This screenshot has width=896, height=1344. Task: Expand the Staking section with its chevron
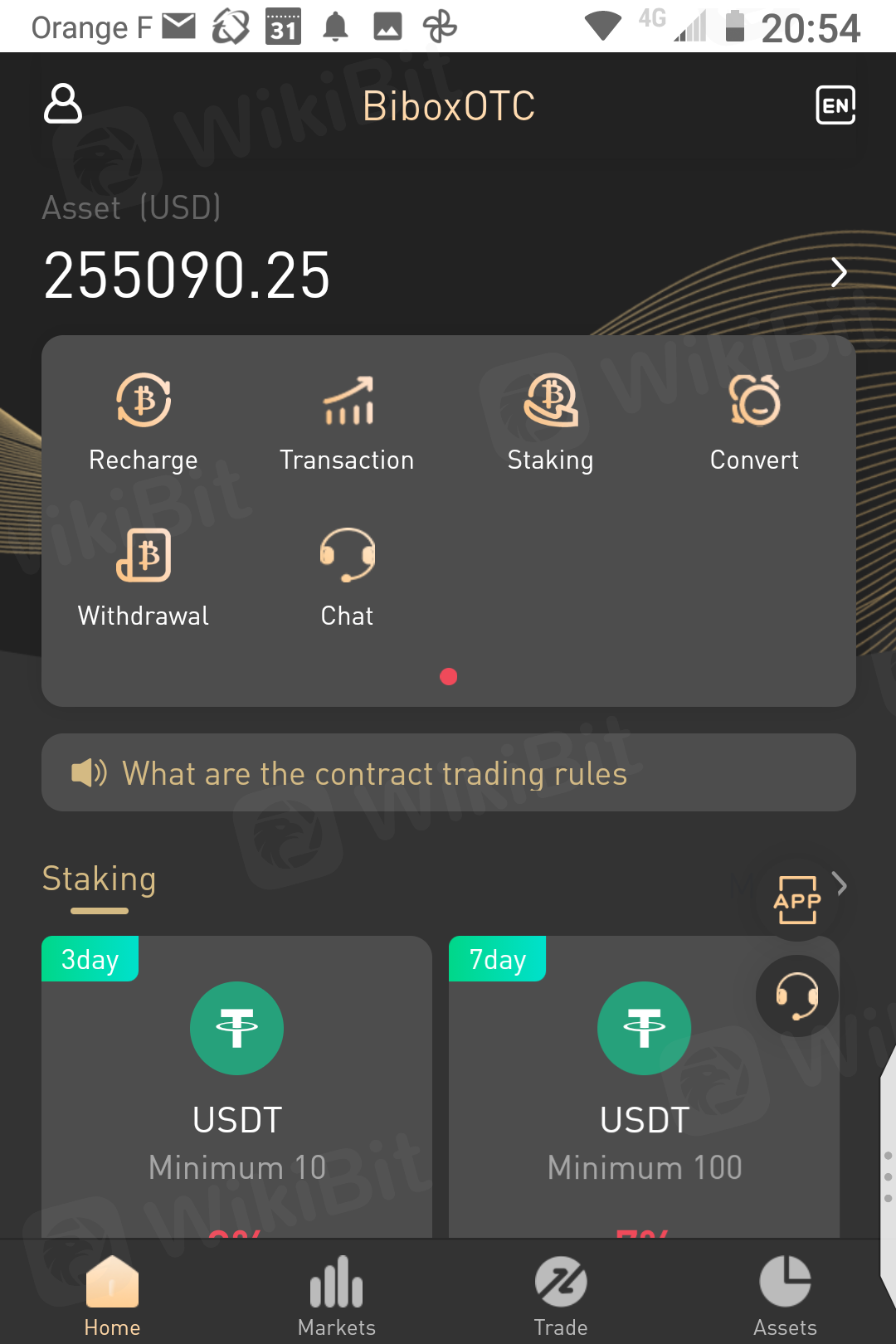(841, 884)
